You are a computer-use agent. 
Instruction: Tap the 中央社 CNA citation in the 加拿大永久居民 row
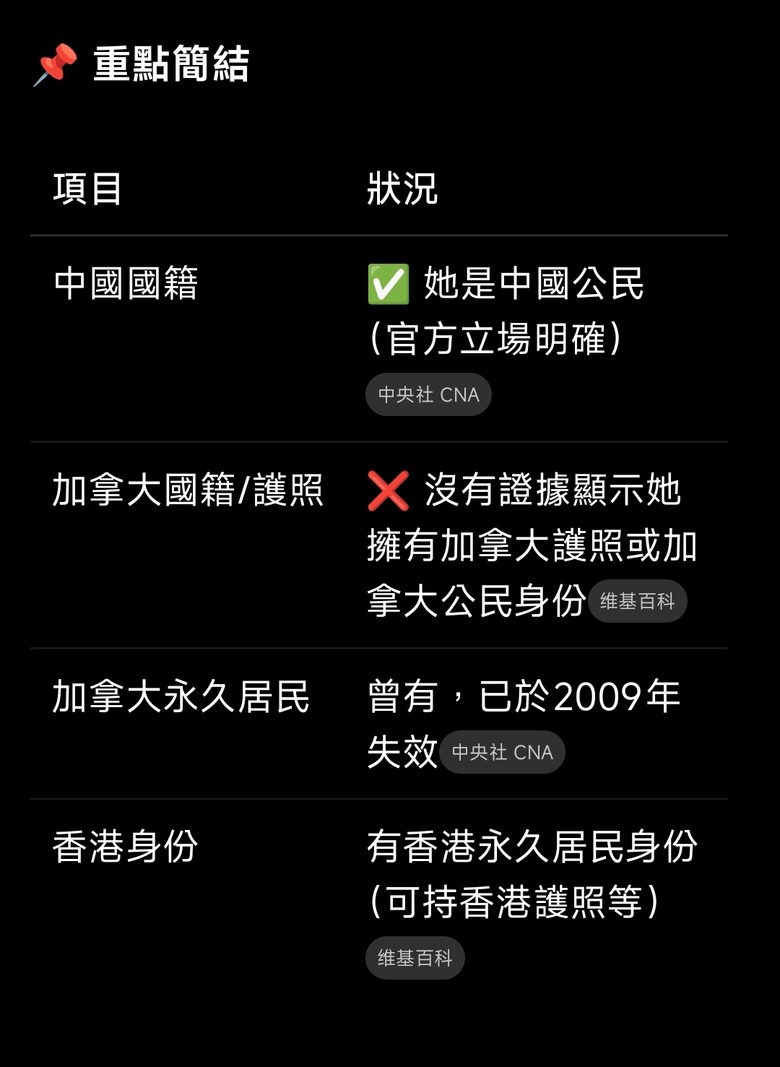coord(502,752)
